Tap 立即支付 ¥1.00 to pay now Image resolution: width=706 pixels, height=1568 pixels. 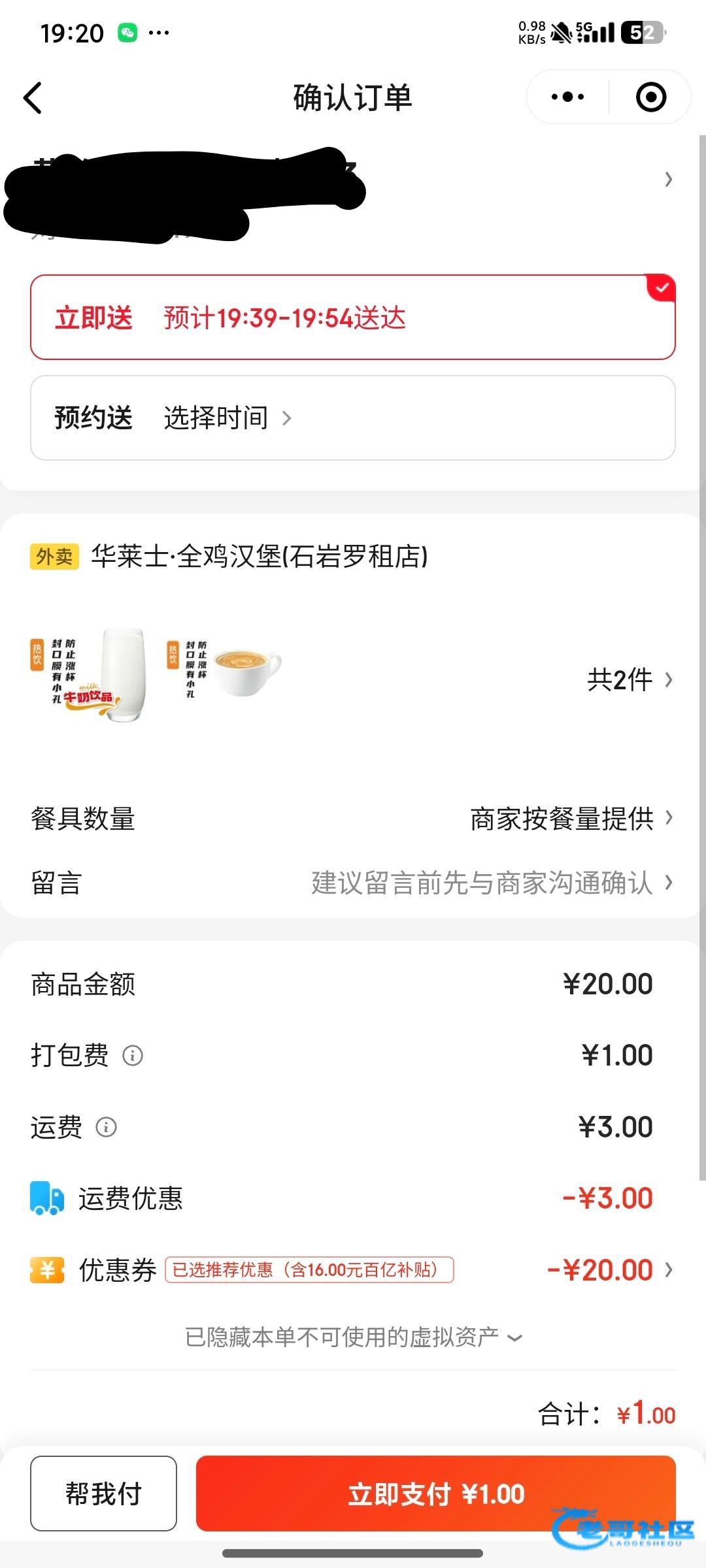(x=435, y=1494)
